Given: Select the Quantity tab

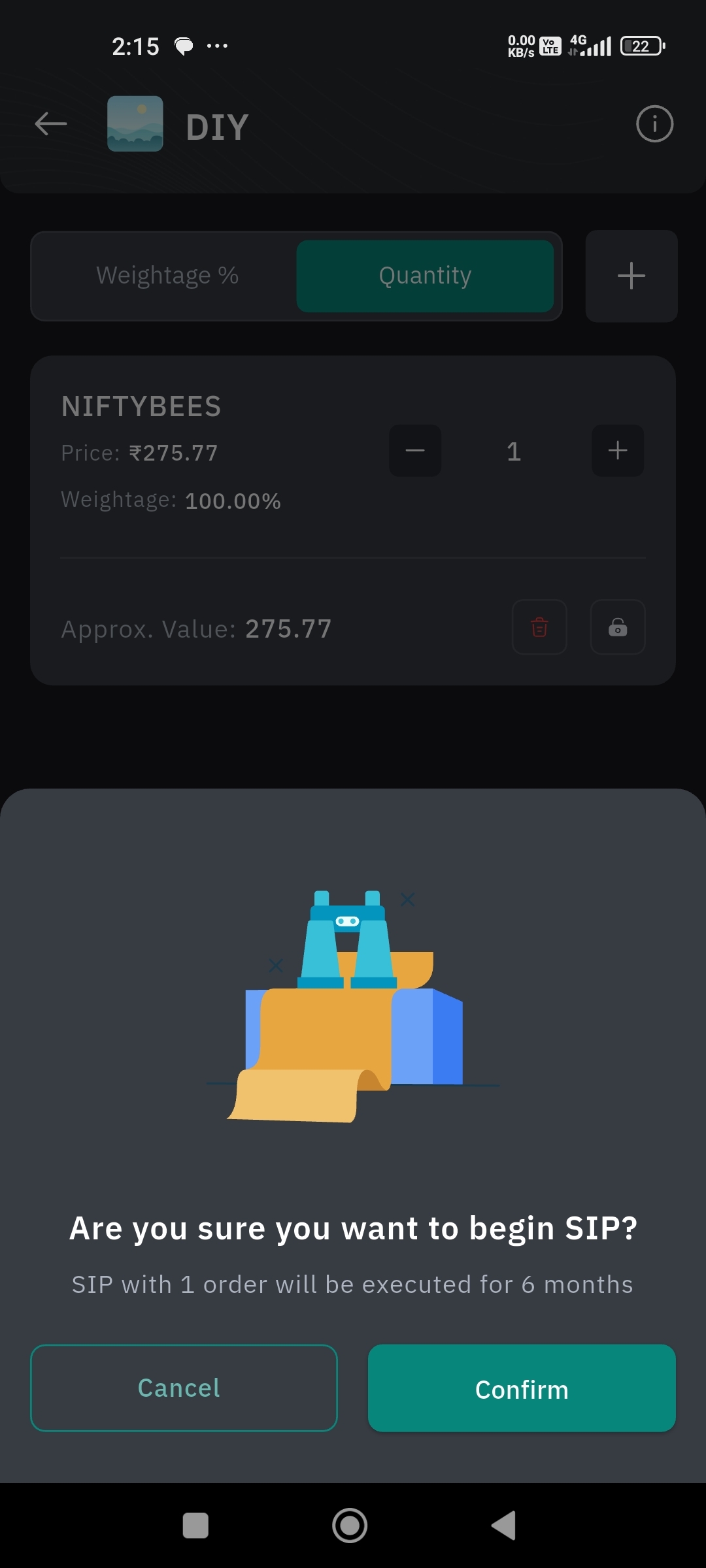Looking at the screenshot, I should pos(425,276).
